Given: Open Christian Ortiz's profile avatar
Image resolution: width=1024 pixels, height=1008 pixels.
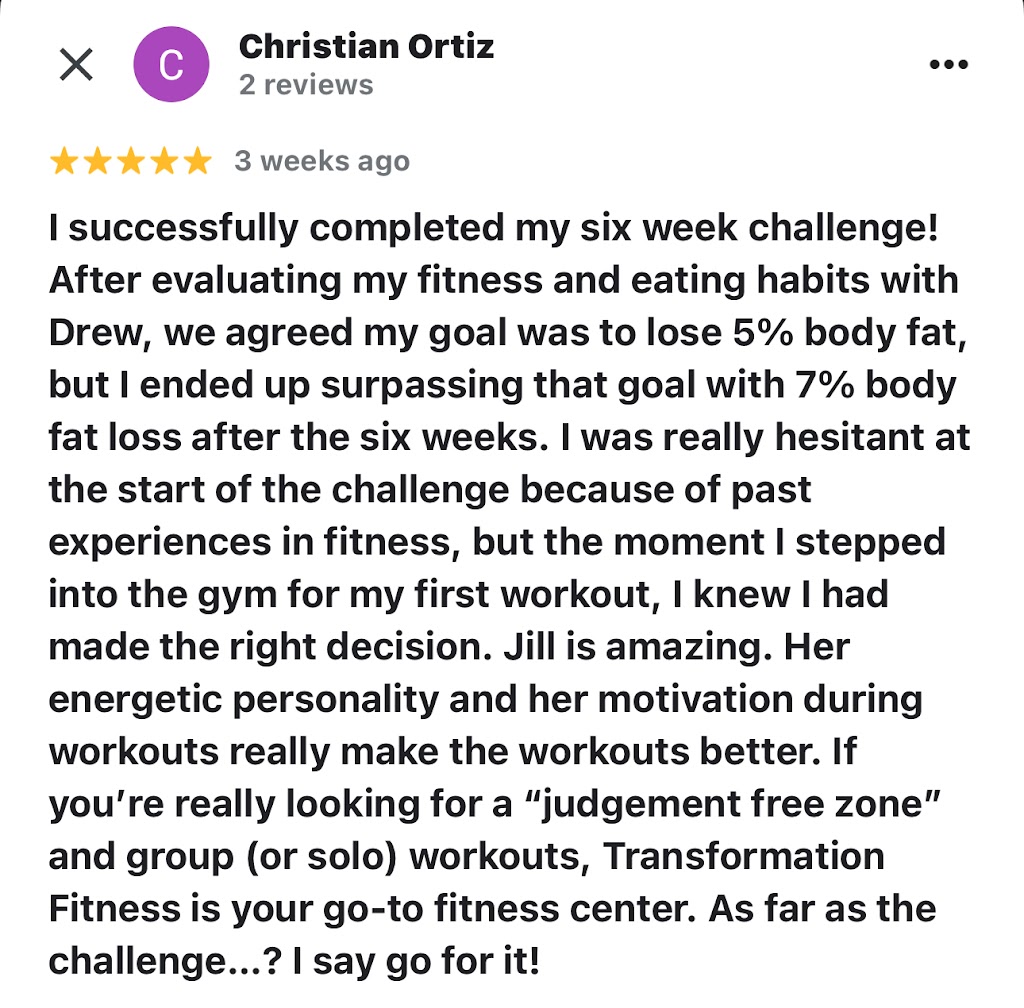Looking at the screenshot, I should click(171, 65).
